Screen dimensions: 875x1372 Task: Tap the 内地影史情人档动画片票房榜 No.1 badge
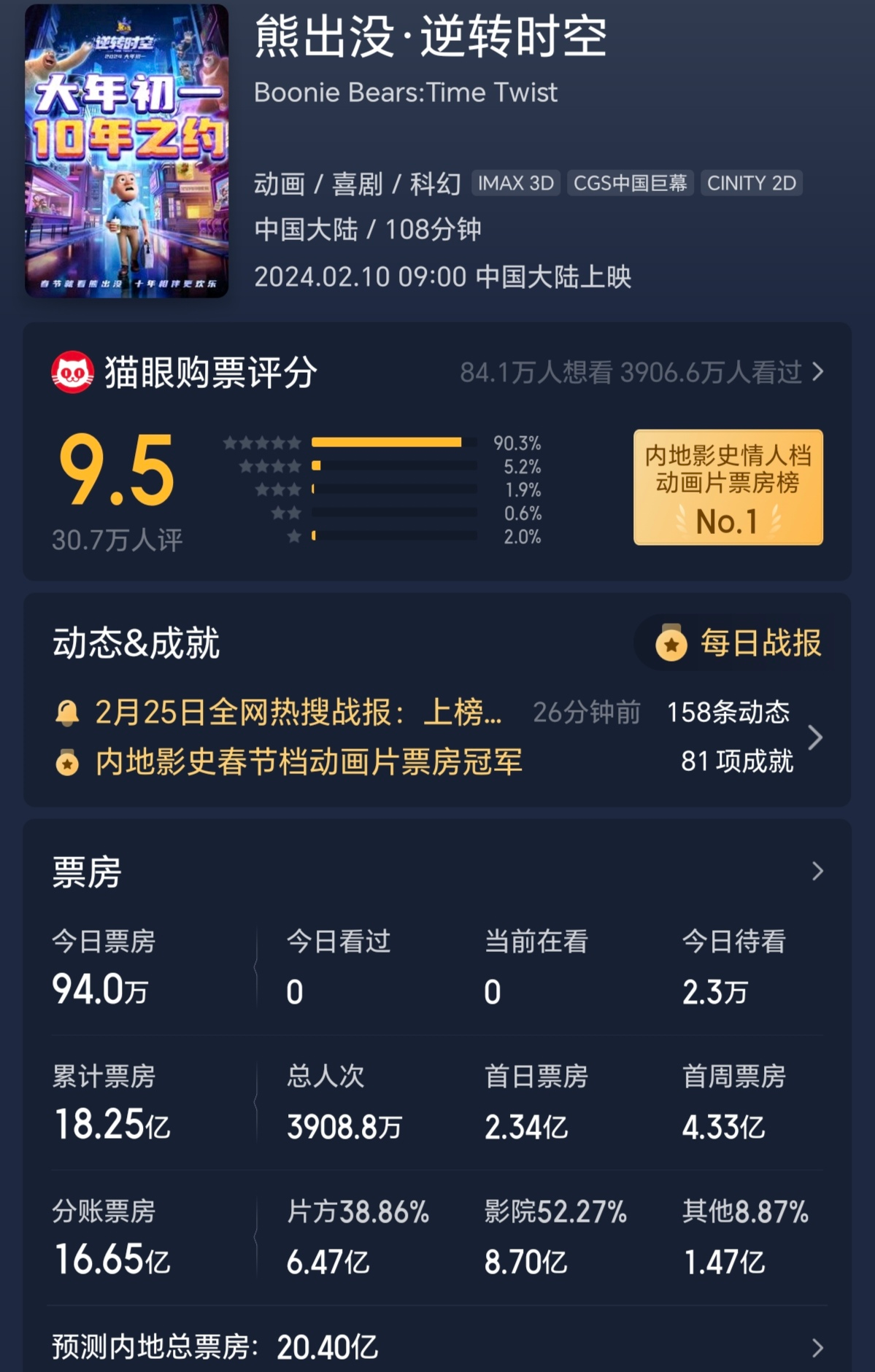tap(728, 487)
